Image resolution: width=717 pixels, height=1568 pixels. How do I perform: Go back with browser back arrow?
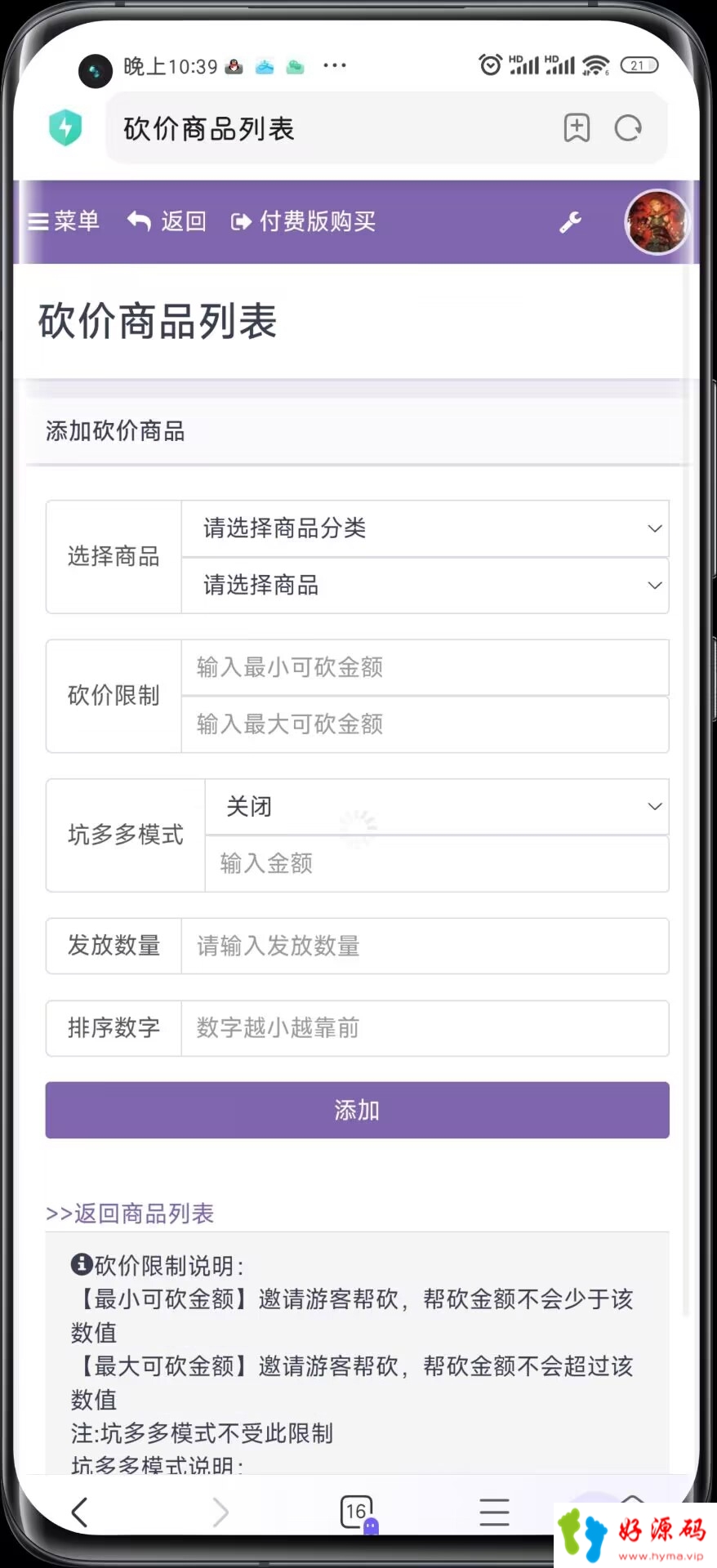79,1512
